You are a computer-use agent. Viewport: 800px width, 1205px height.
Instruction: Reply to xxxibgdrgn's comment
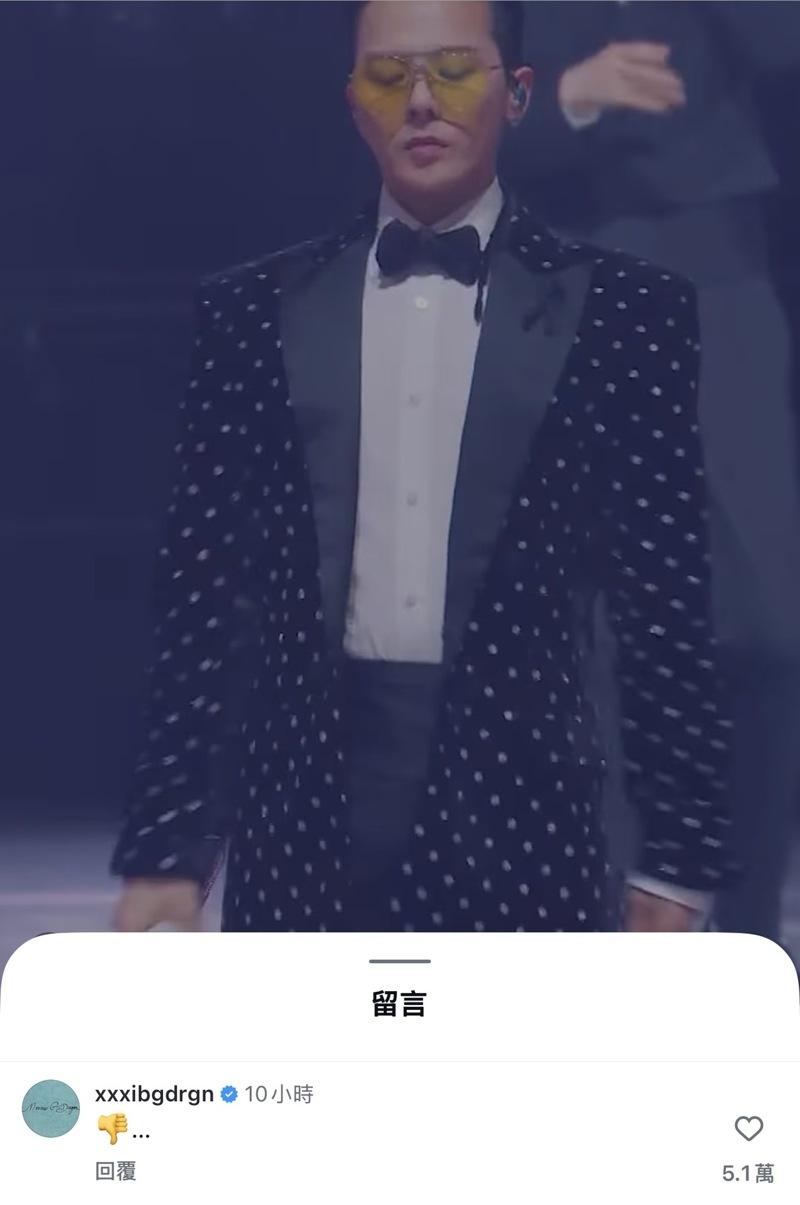115,1171
